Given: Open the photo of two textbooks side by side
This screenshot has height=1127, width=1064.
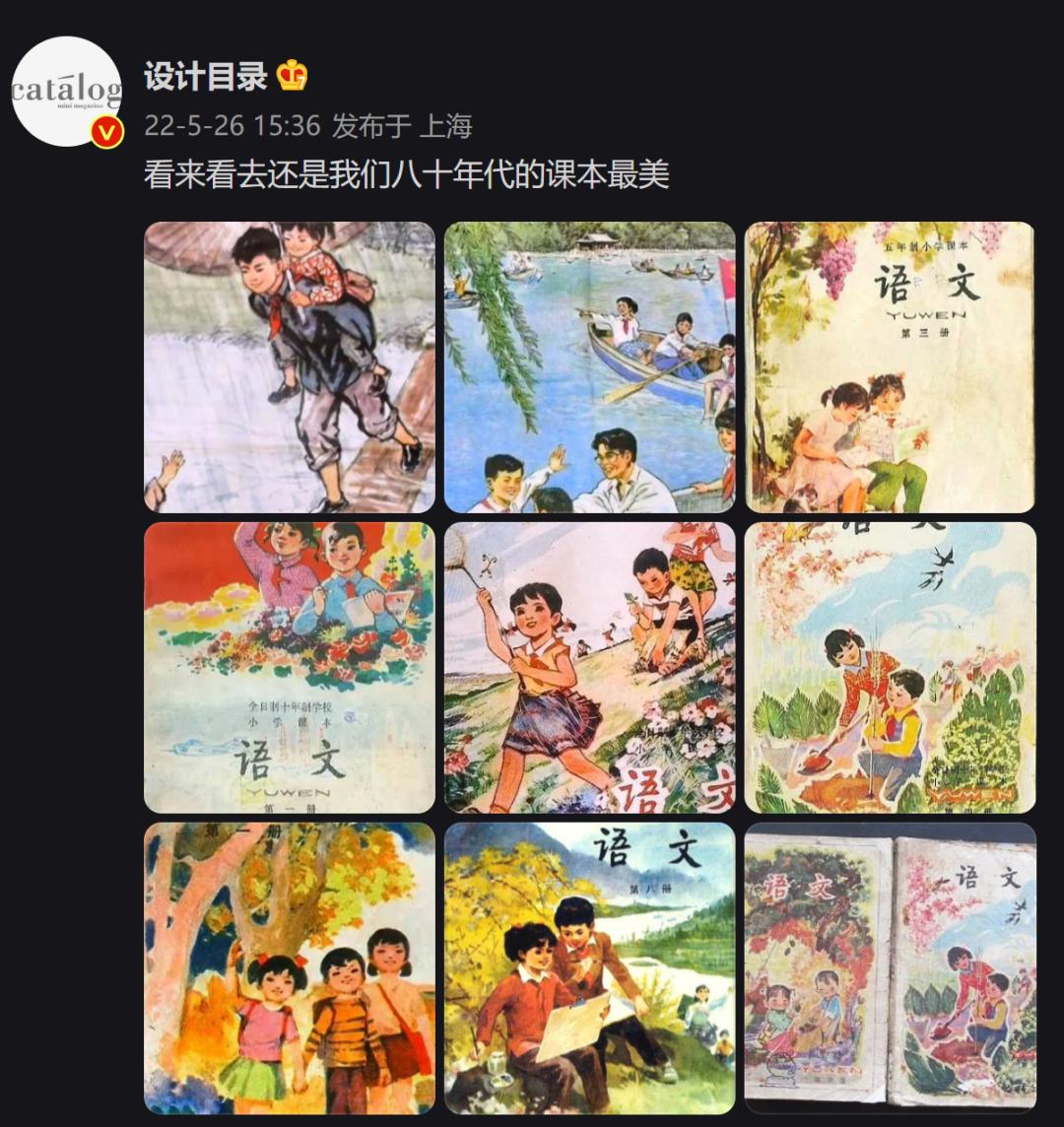Looking at the screenshot, I should pos(890,967).
